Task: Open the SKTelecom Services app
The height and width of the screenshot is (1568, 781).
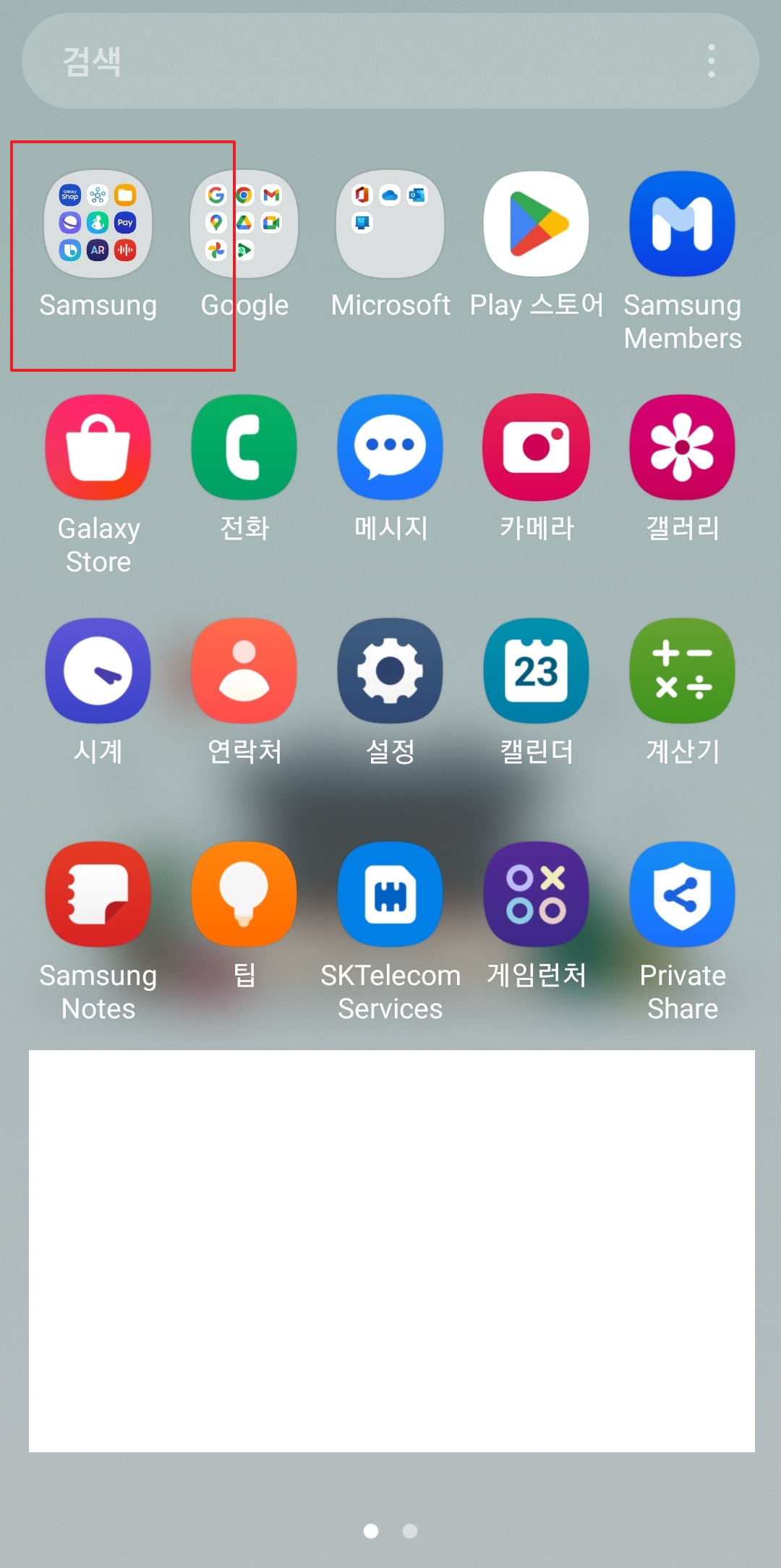Action: 390,895
